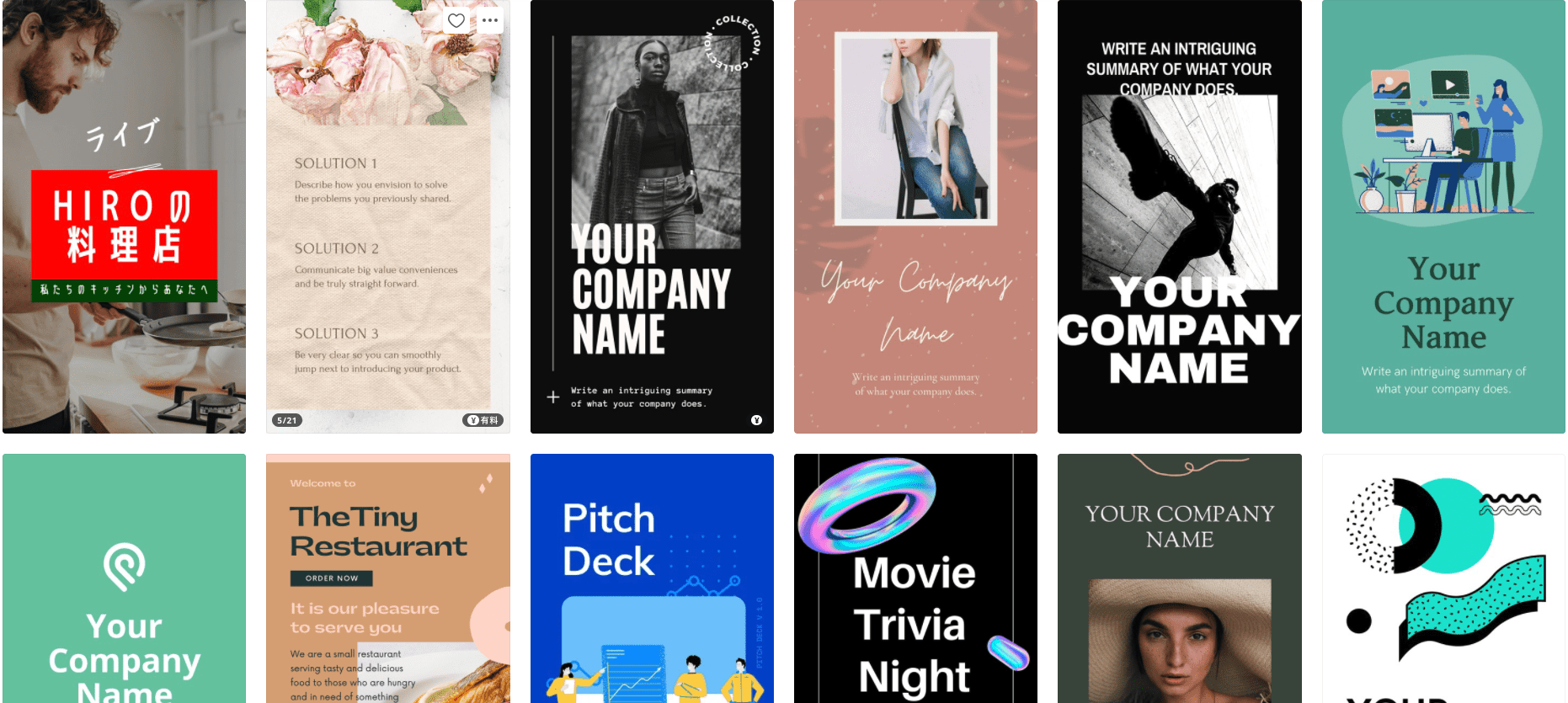The height and width of the screenshot is (703, 1568).
Task: Select the dark green hat portrait template
Action: click(1179, 581)
